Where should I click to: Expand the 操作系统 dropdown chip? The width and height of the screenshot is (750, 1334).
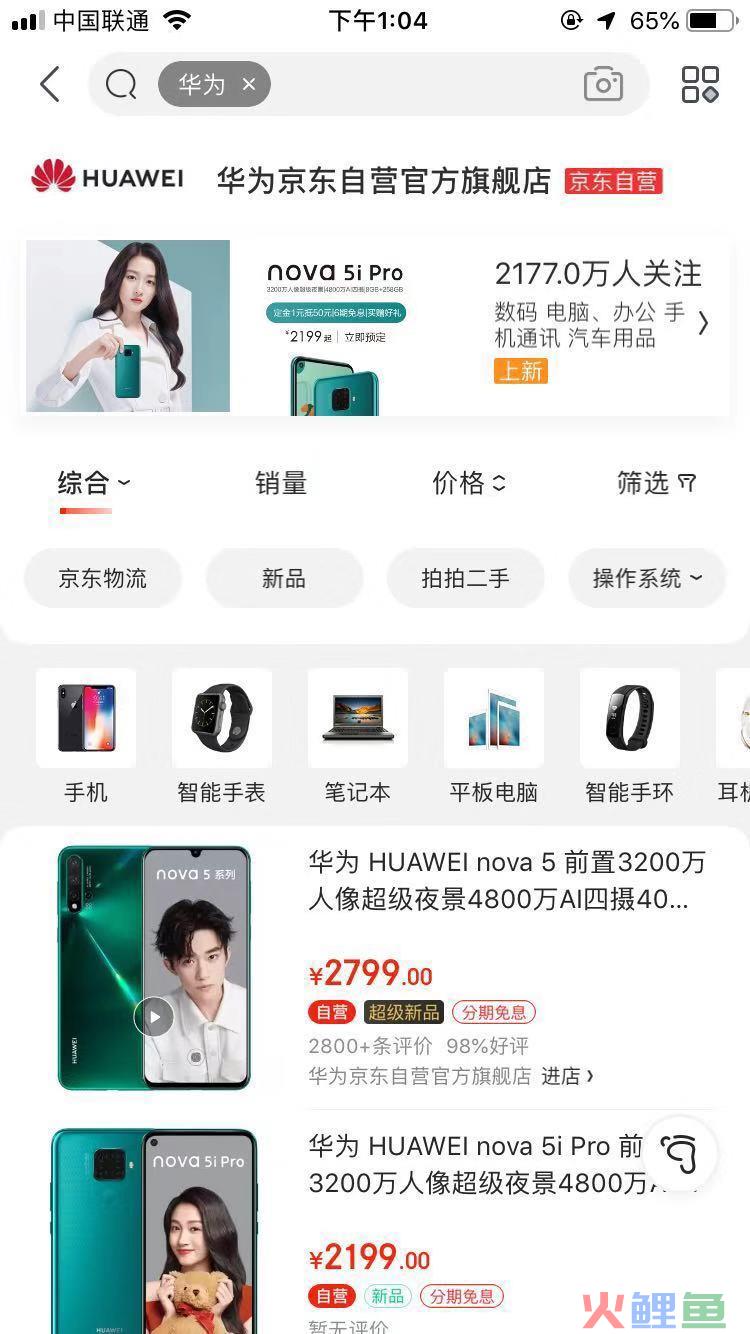(647, 578)
